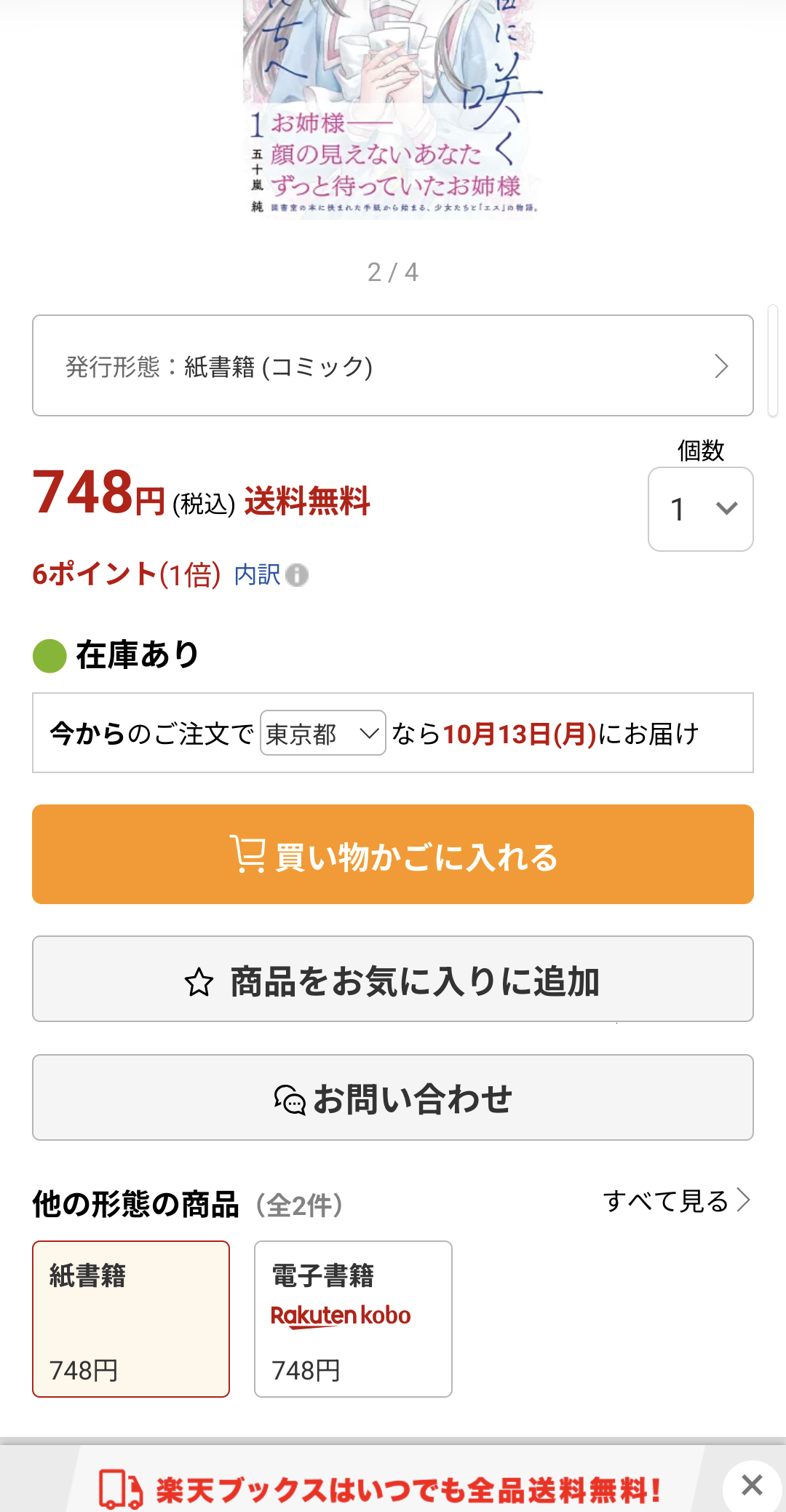
Task: Open the お問い合わせ inquiry button
Action: coord(393,1098)
